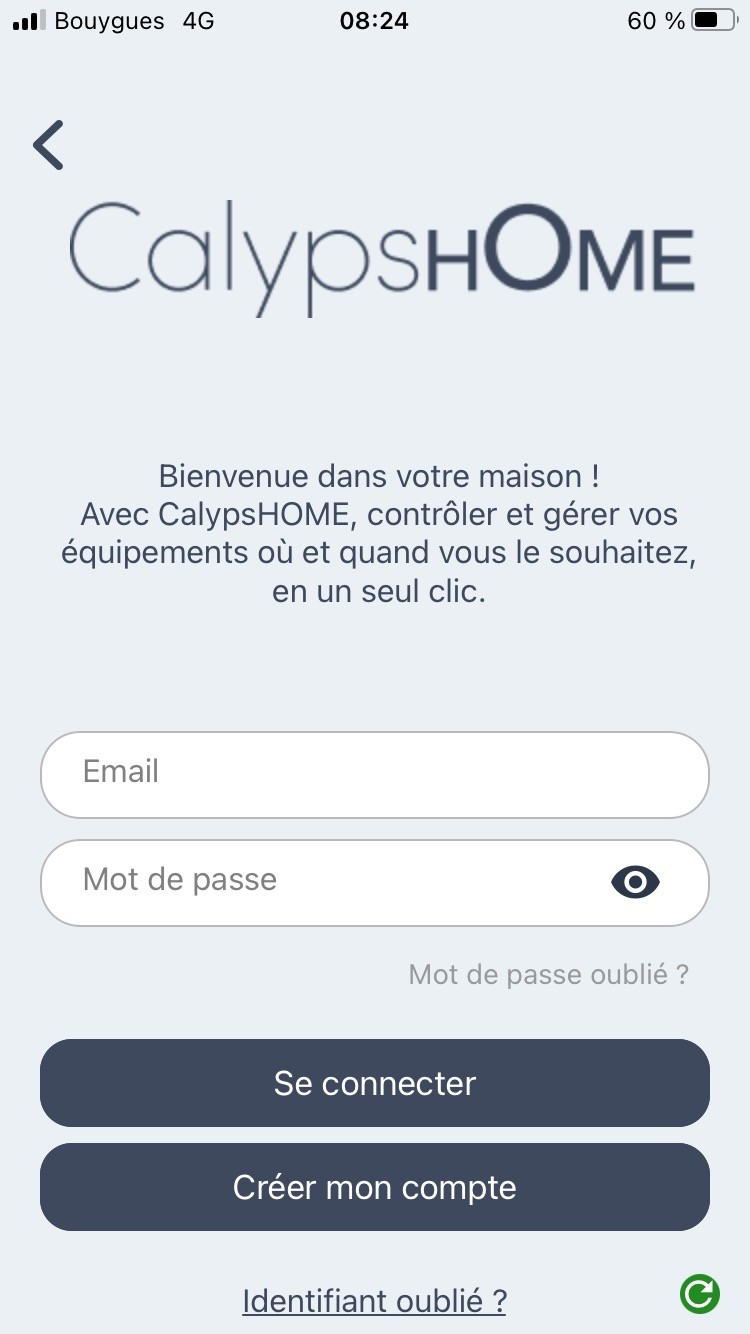This screenshot has width=750, height=1334.
Task: Focus the Email input field
Action: [375, 775]
